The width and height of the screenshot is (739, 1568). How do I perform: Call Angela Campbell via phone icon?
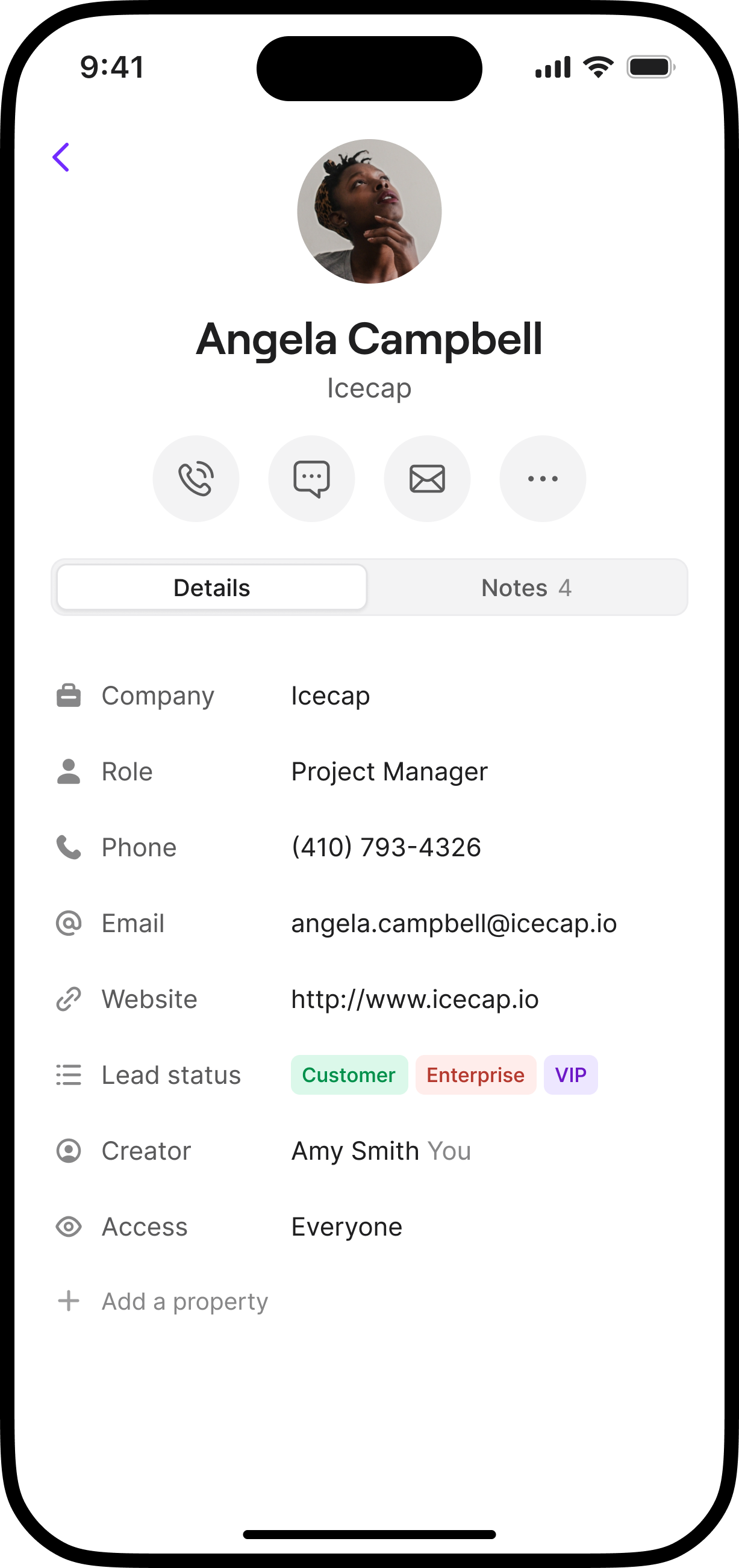pos(195,479)
